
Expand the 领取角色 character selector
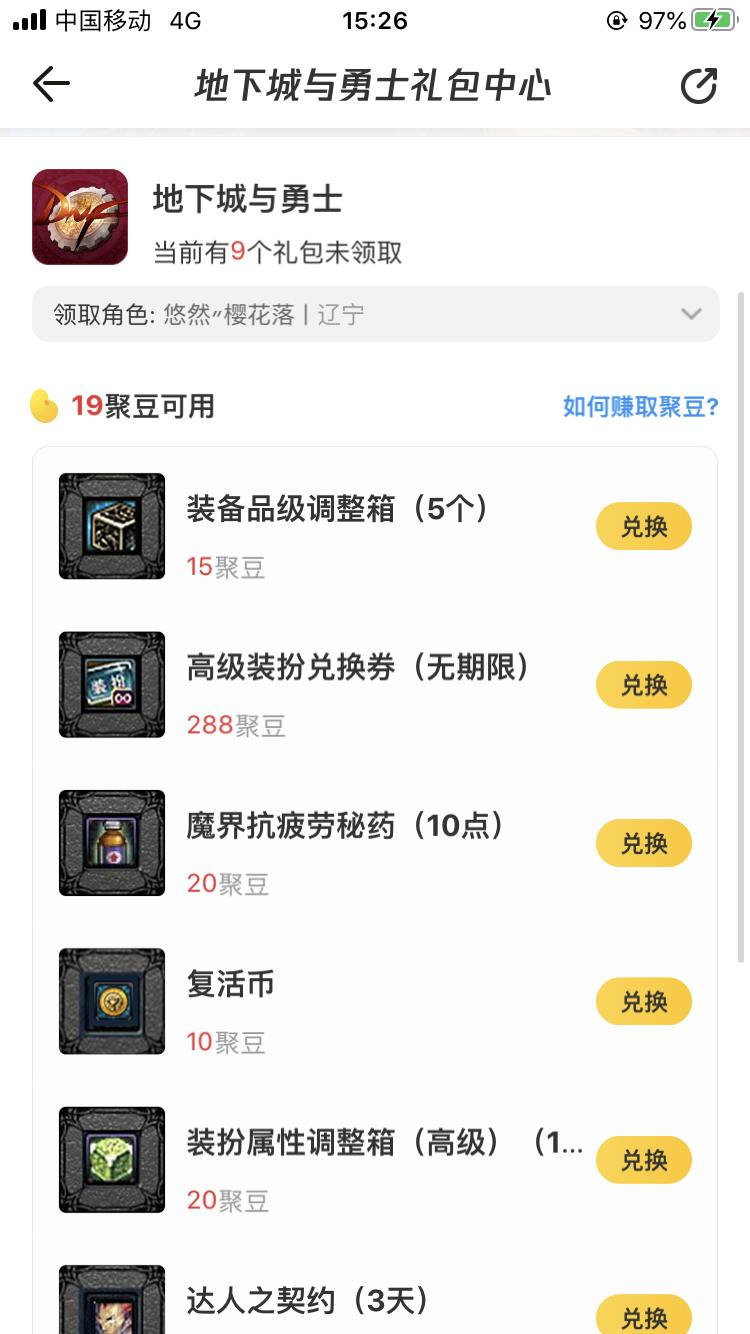375,314
